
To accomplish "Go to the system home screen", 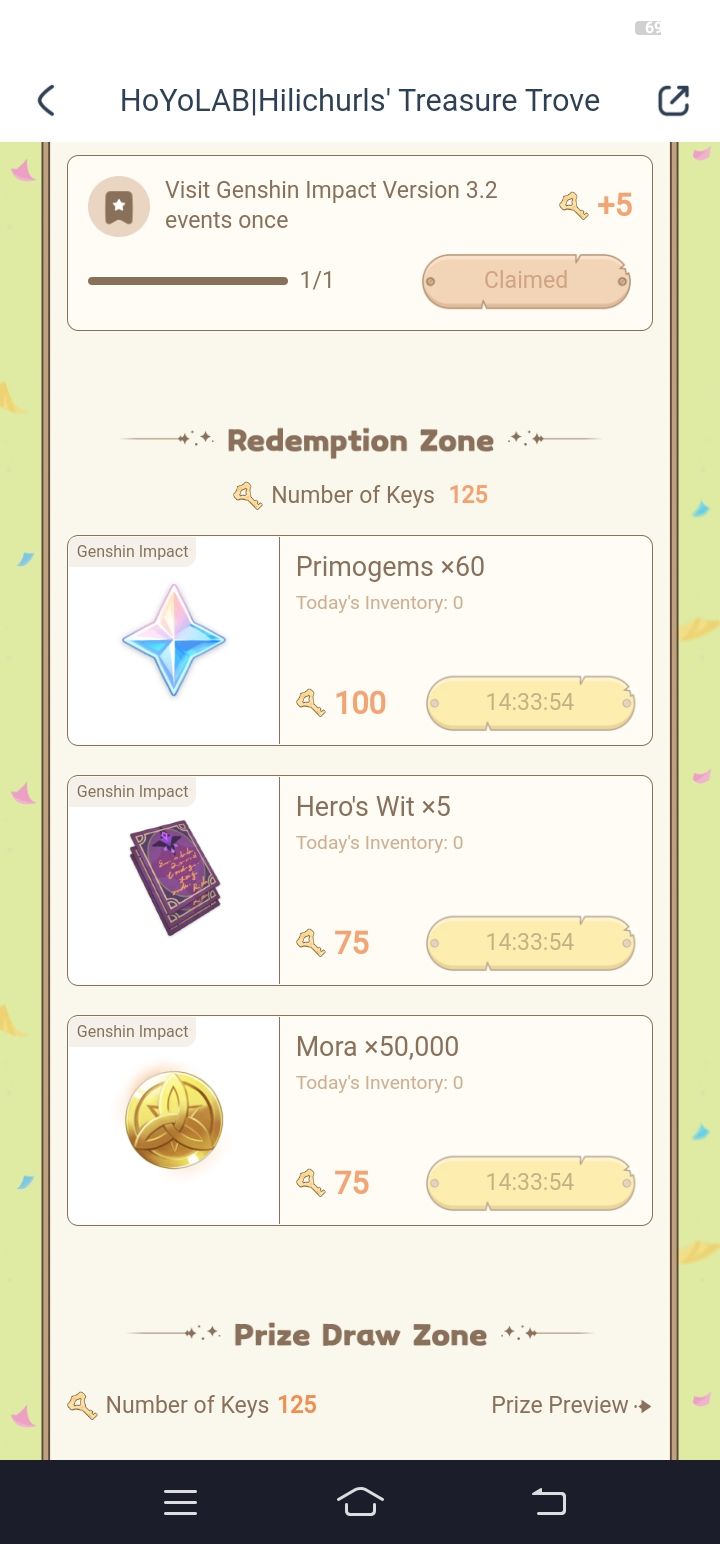I will 360,1502.
